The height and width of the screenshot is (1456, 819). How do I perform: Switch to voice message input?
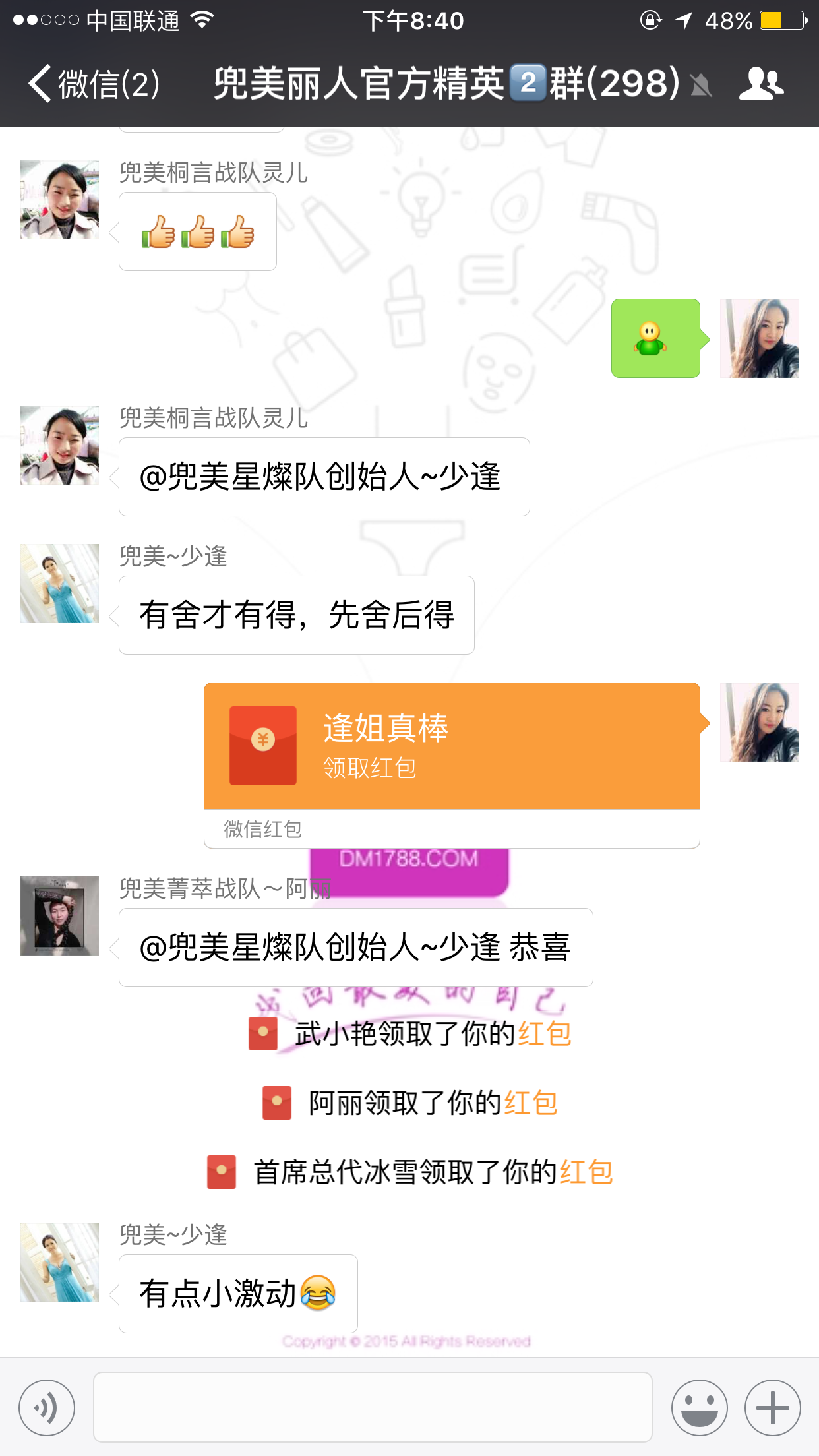[x=47, y=1407]
